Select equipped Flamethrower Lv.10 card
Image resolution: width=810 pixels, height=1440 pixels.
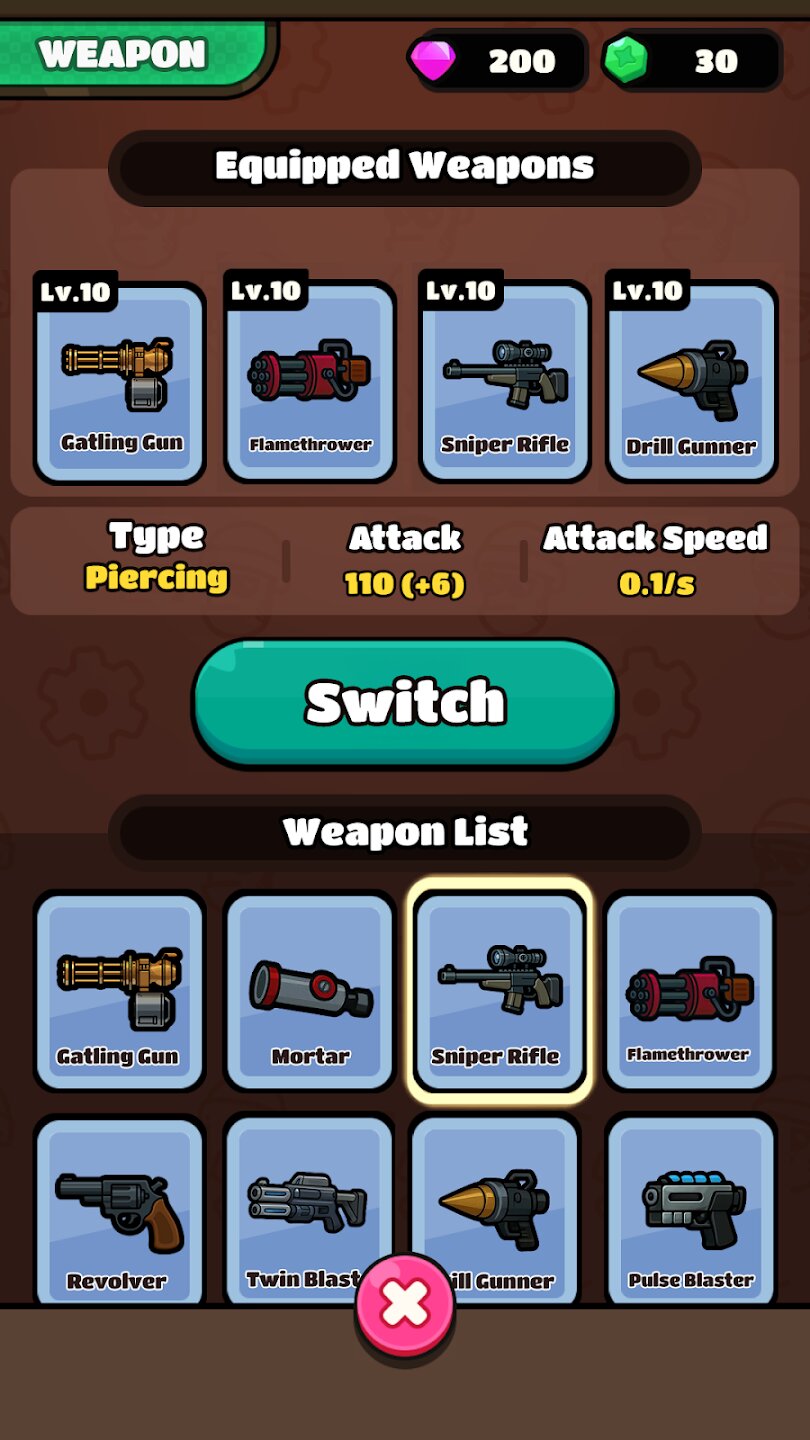coord(310,383)
